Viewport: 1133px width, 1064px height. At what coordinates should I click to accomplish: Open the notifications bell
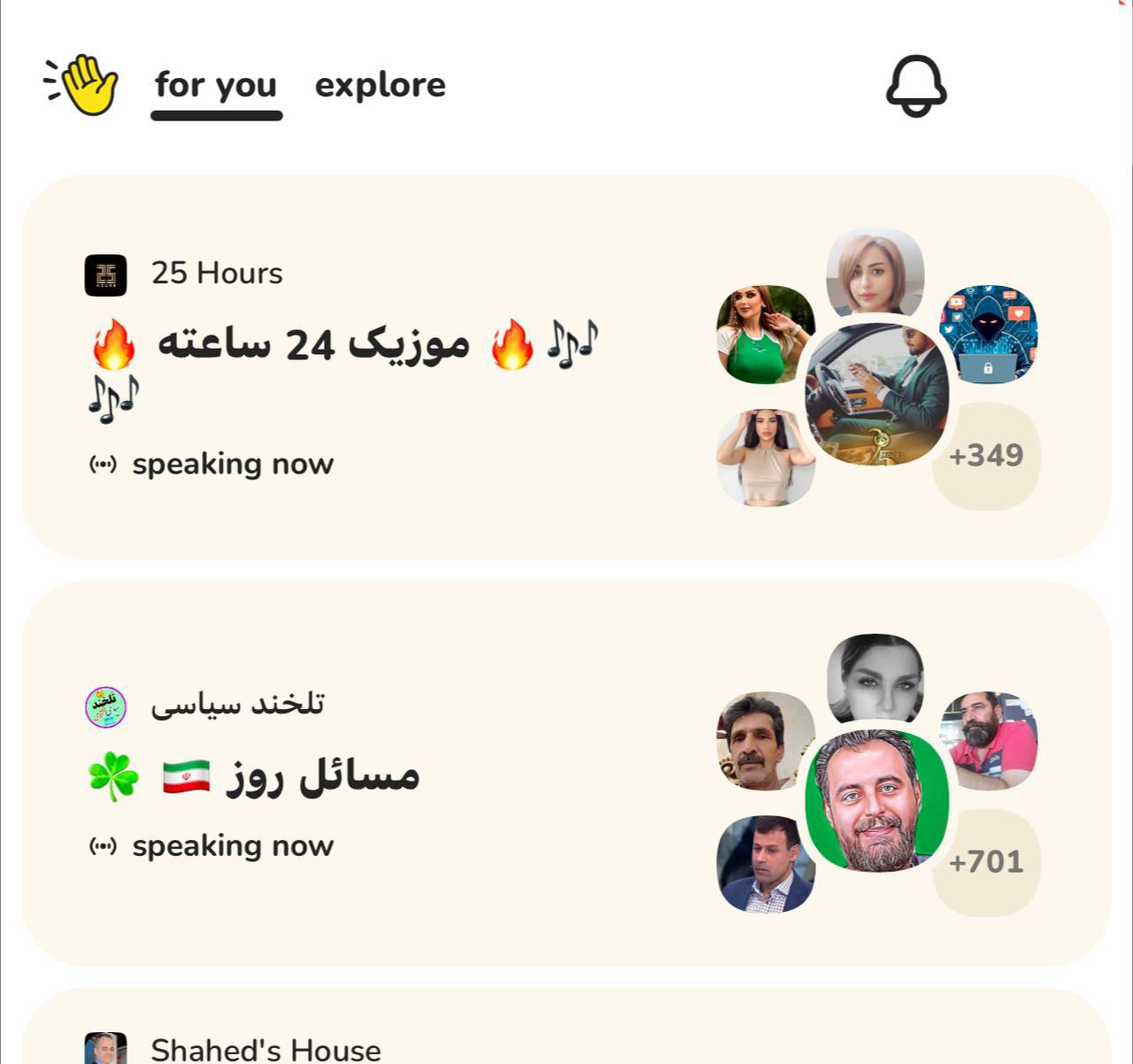point(916,86)
